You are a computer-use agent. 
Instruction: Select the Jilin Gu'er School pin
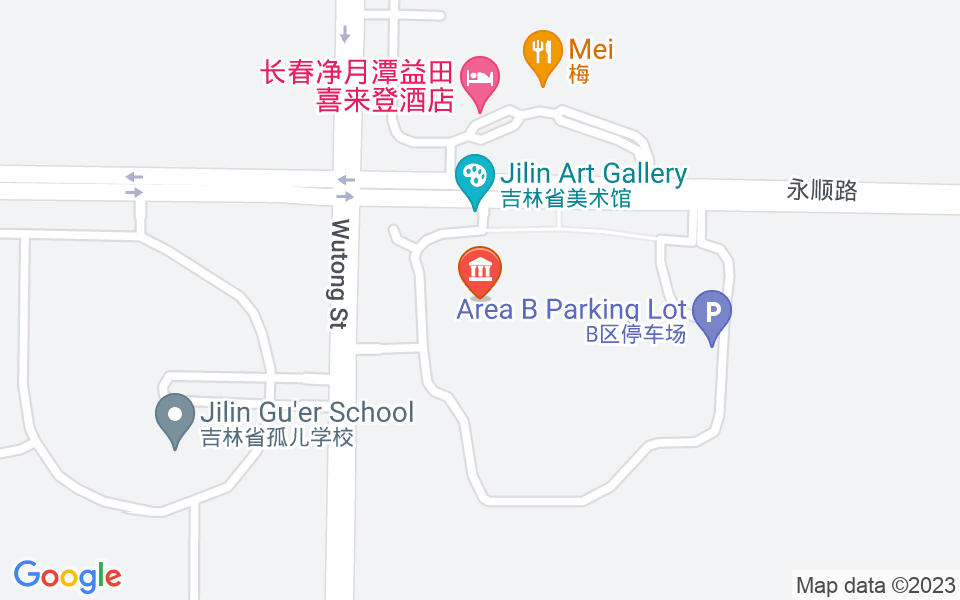176,415
